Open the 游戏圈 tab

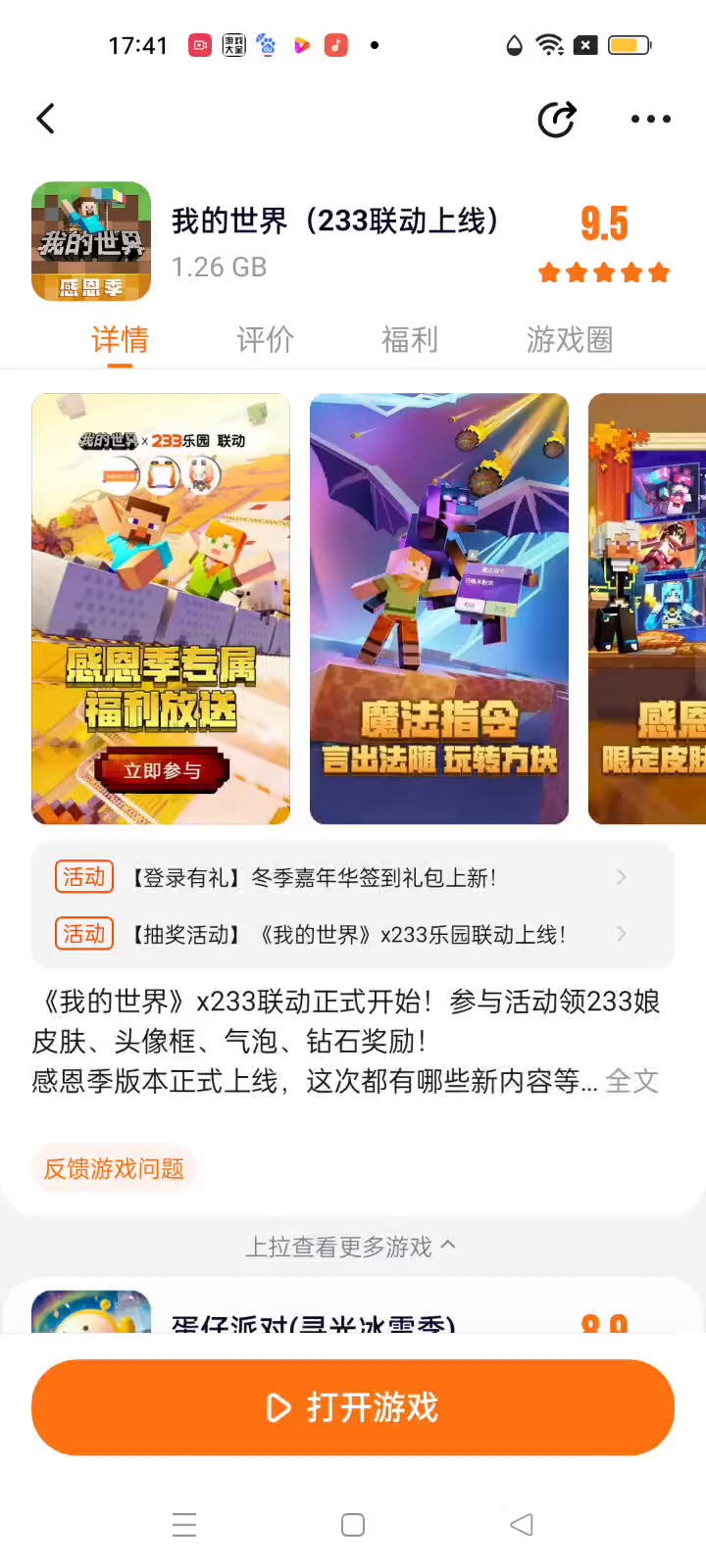point(570,340)
